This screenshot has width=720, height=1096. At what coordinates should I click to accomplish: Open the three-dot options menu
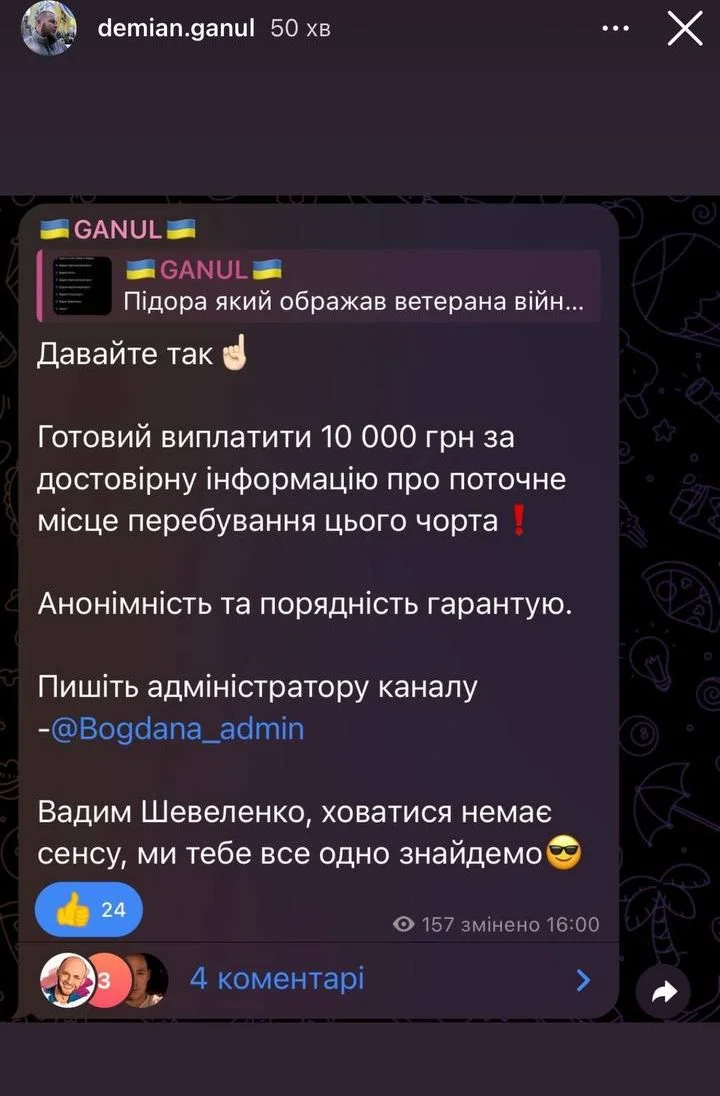(x=614, y=28)
